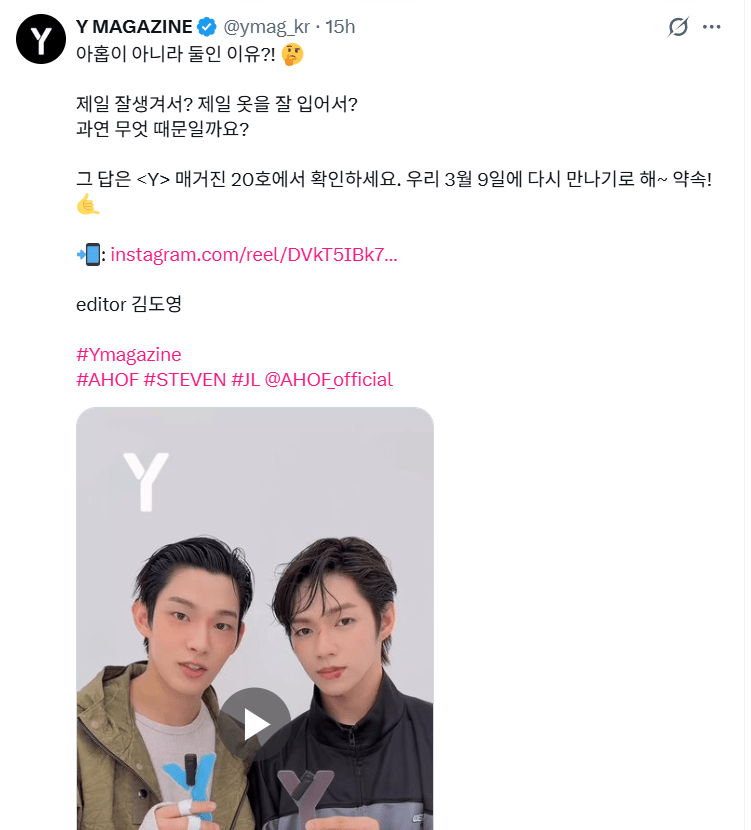Open the #AHOF hashtag
This screenshot has width=751, height=830.
(107, 379)
